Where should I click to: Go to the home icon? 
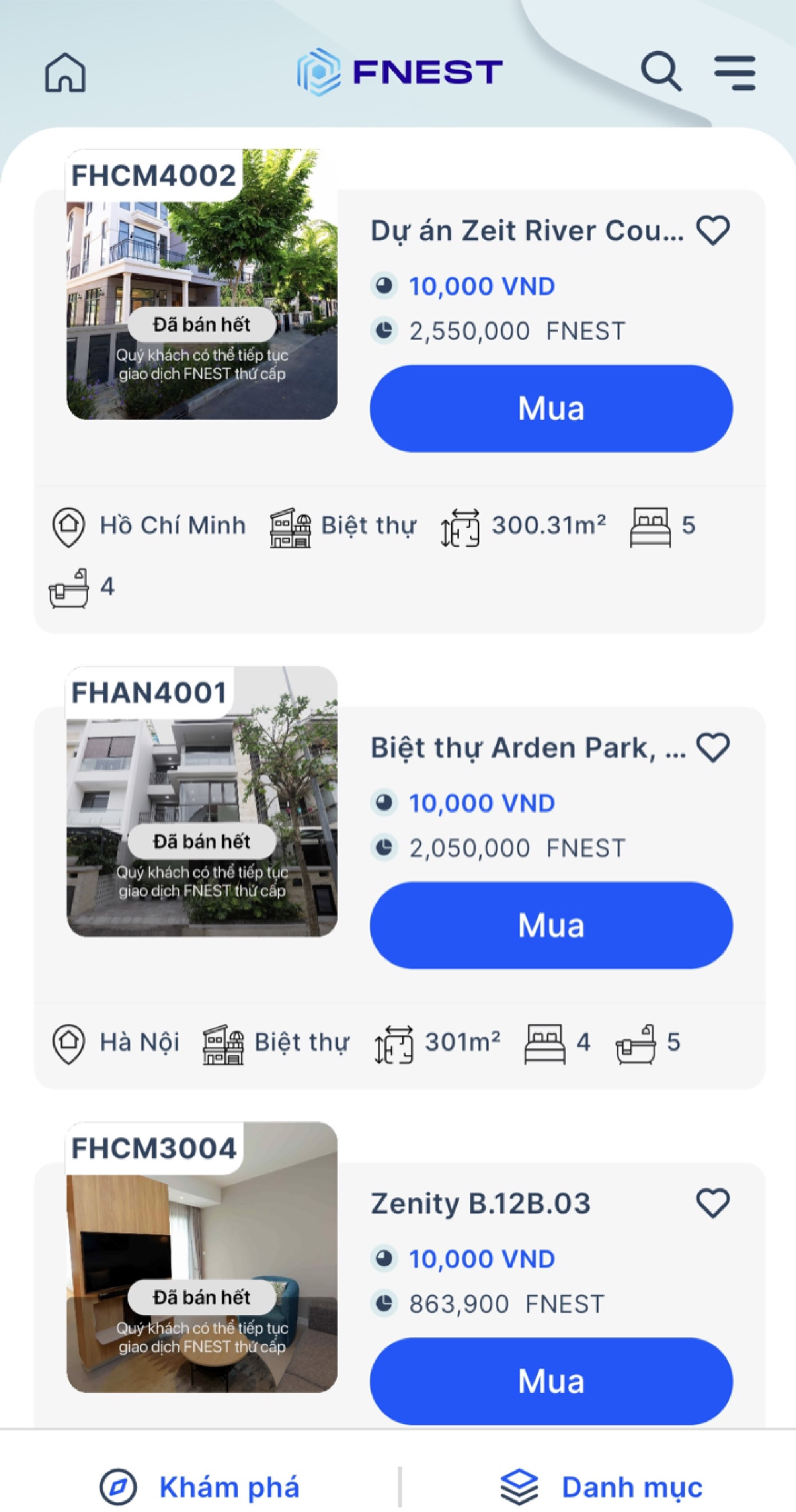[65, 73]
